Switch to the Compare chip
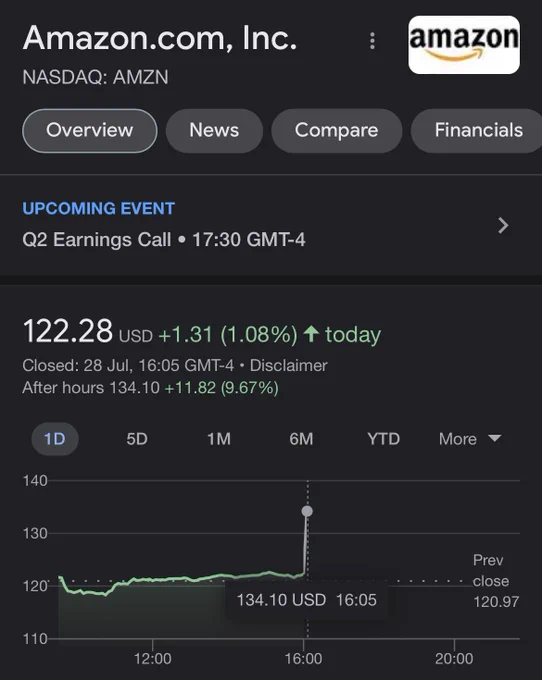 pyautogui.click(x=336, y=131)
